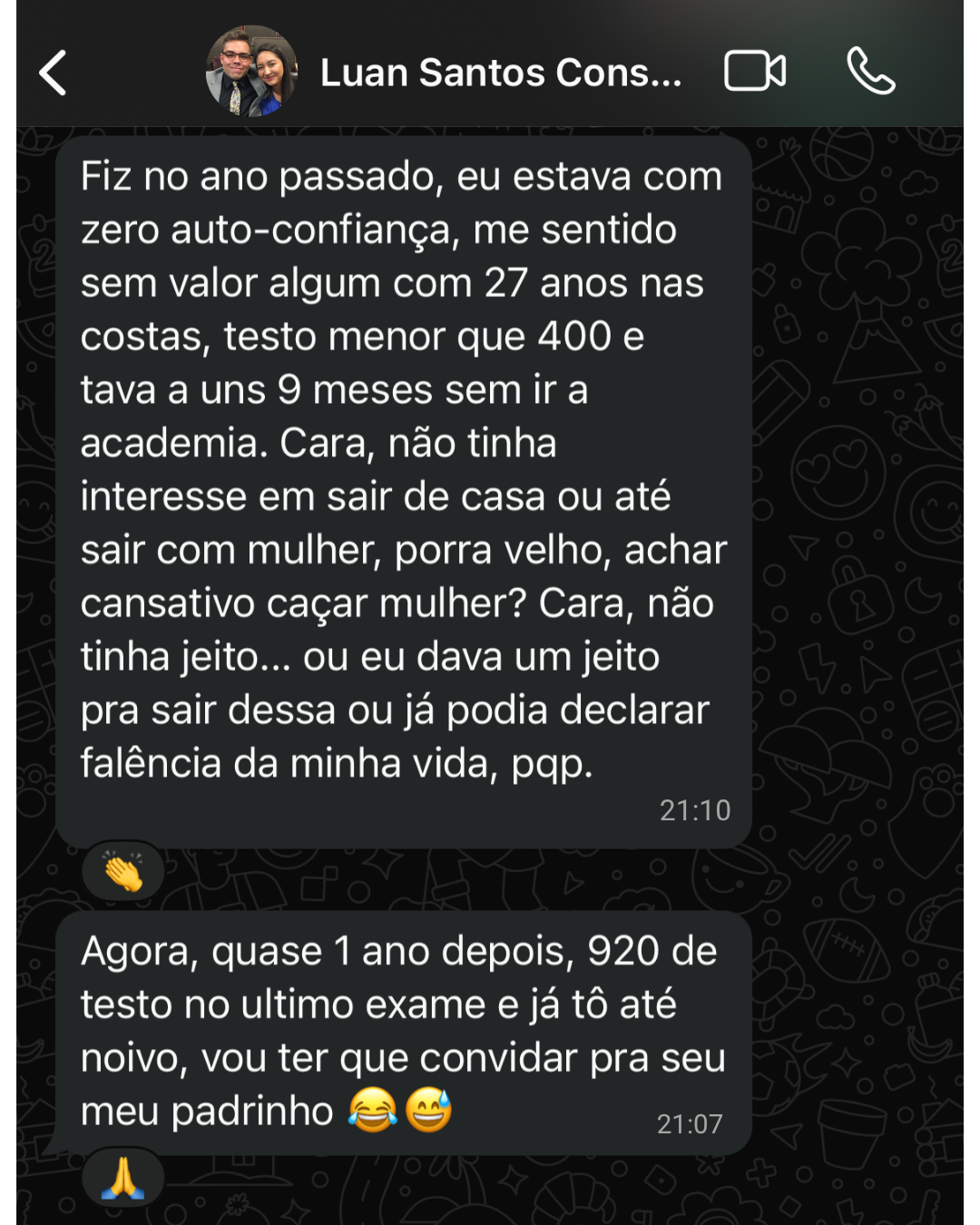View Luan Santos profile photo

(x=251, y=72)
